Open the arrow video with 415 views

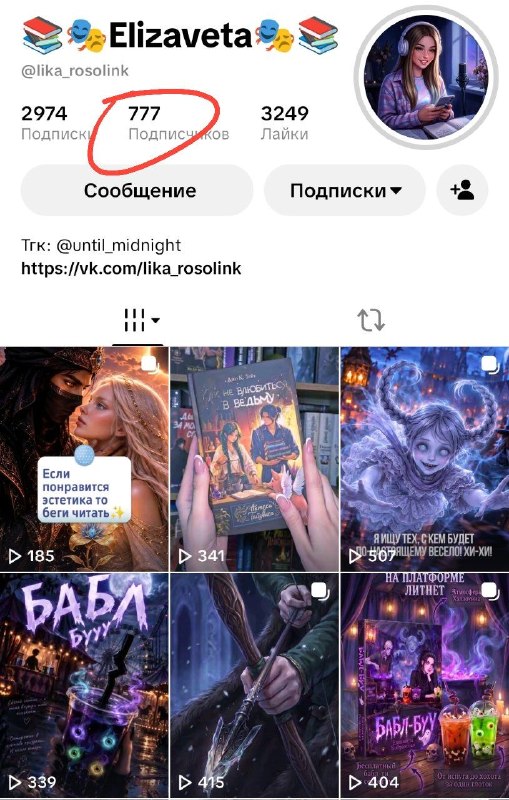(254, 686)
